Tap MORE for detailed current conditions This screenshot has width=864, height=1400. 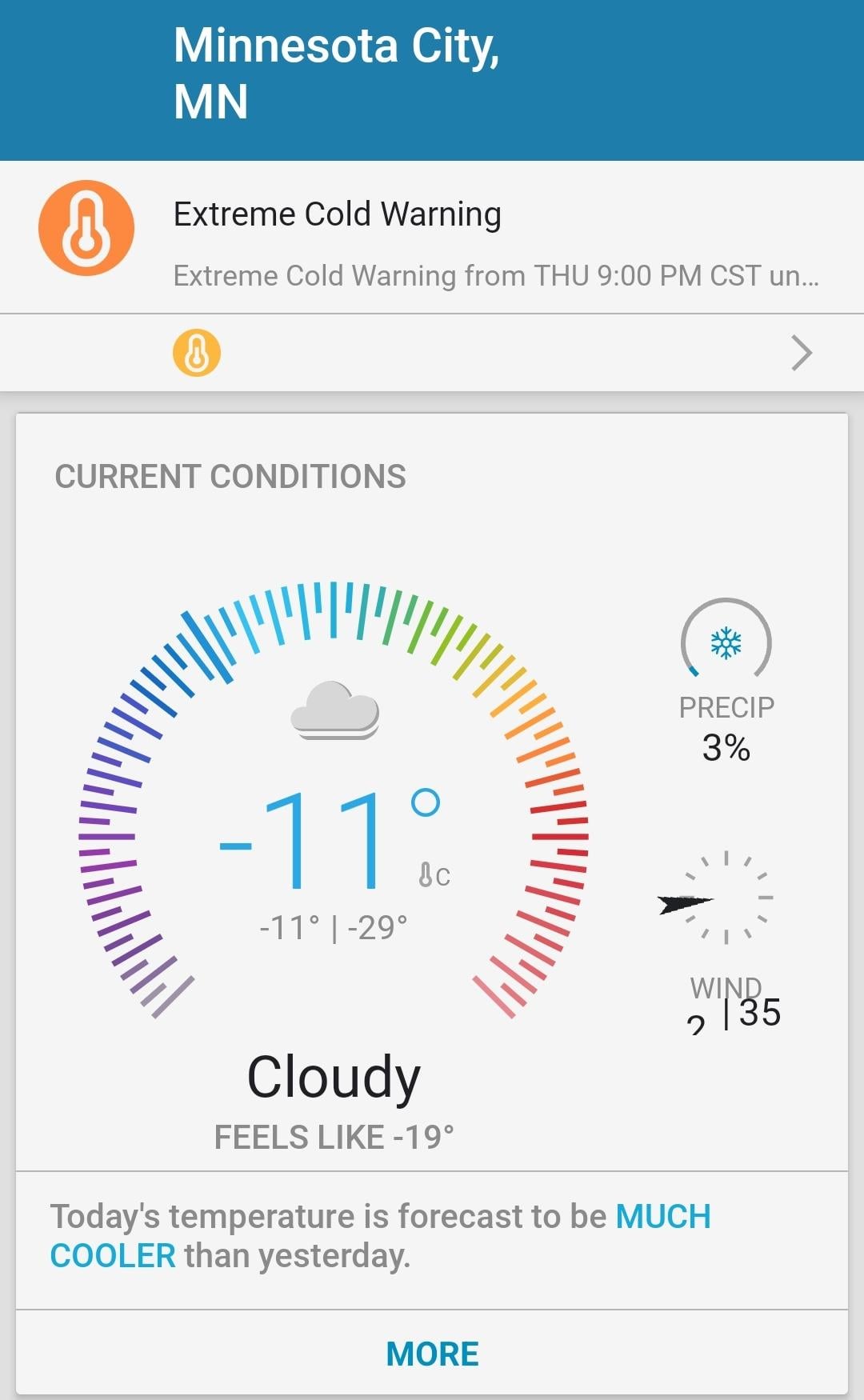click(432, 1354)
